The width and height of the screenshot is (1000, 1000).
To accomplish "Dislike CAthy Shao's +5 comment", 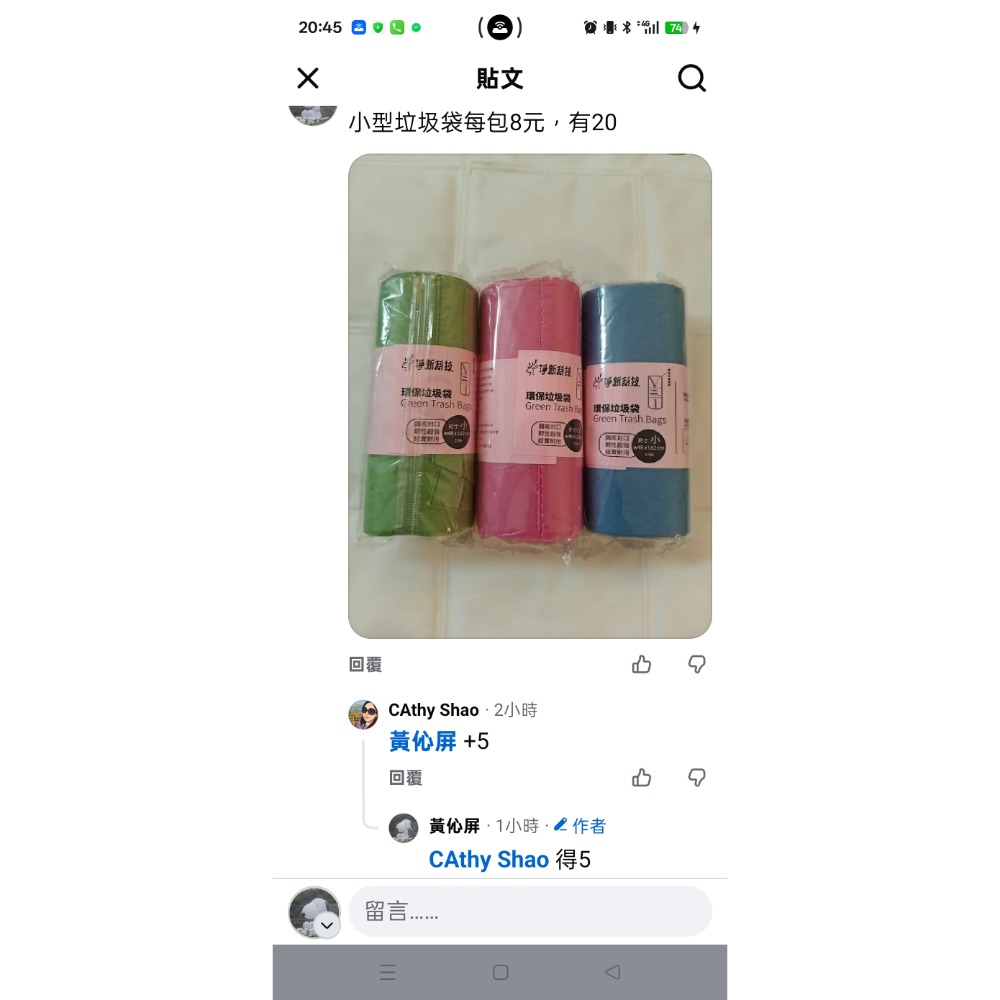I will (x=696, y=778).
